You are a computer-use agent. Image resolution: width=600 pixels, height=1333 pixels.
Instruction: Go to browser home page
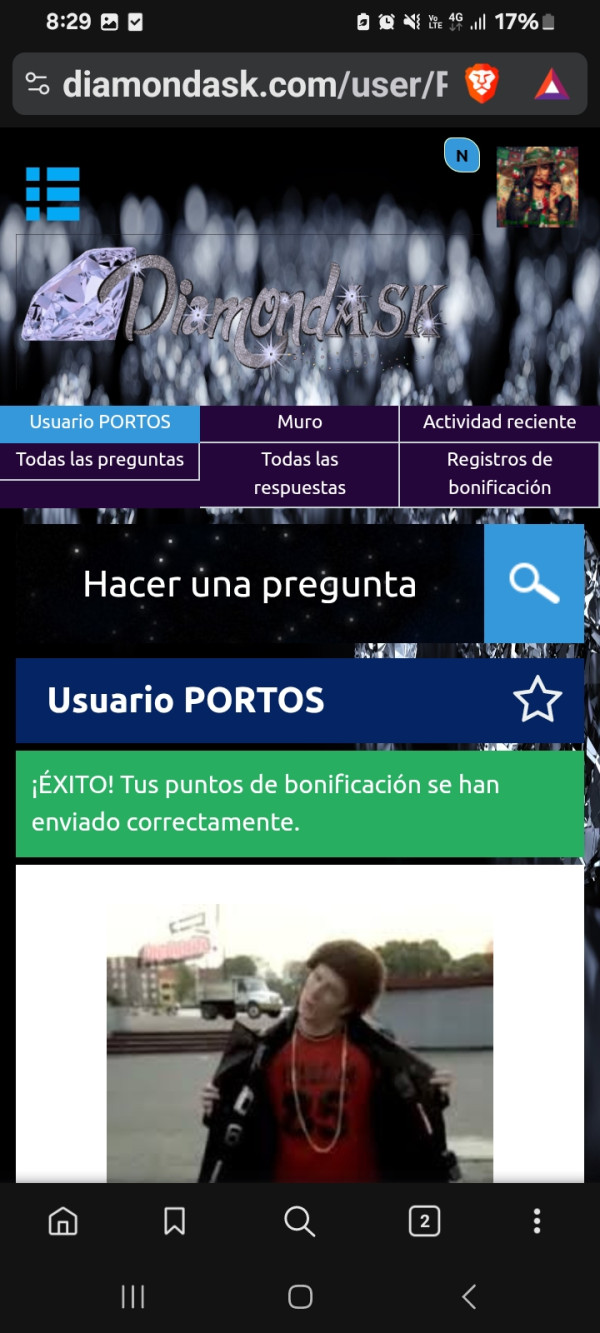[63, 1221]
